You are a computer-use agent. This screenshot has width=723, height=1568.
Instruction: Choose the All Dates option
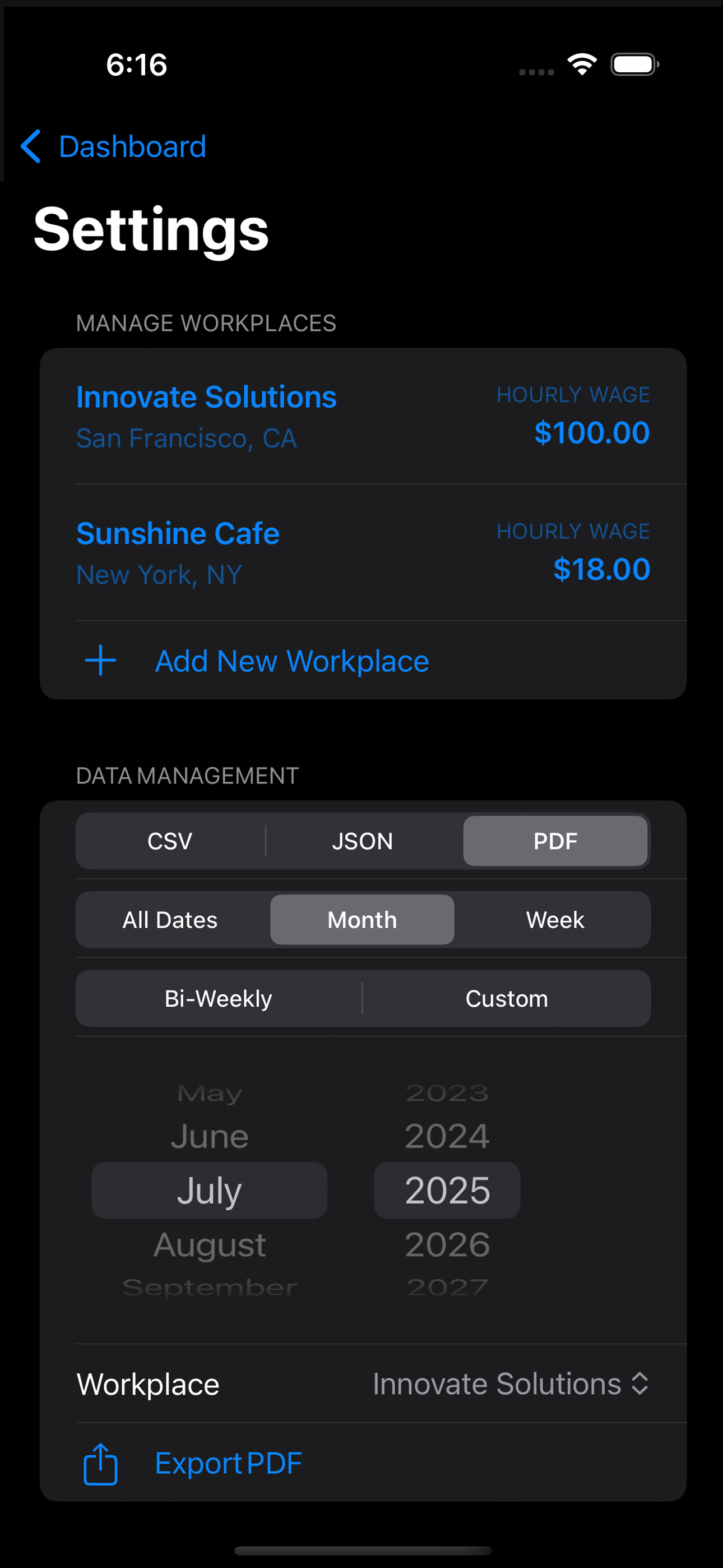[x=170, y=920]
